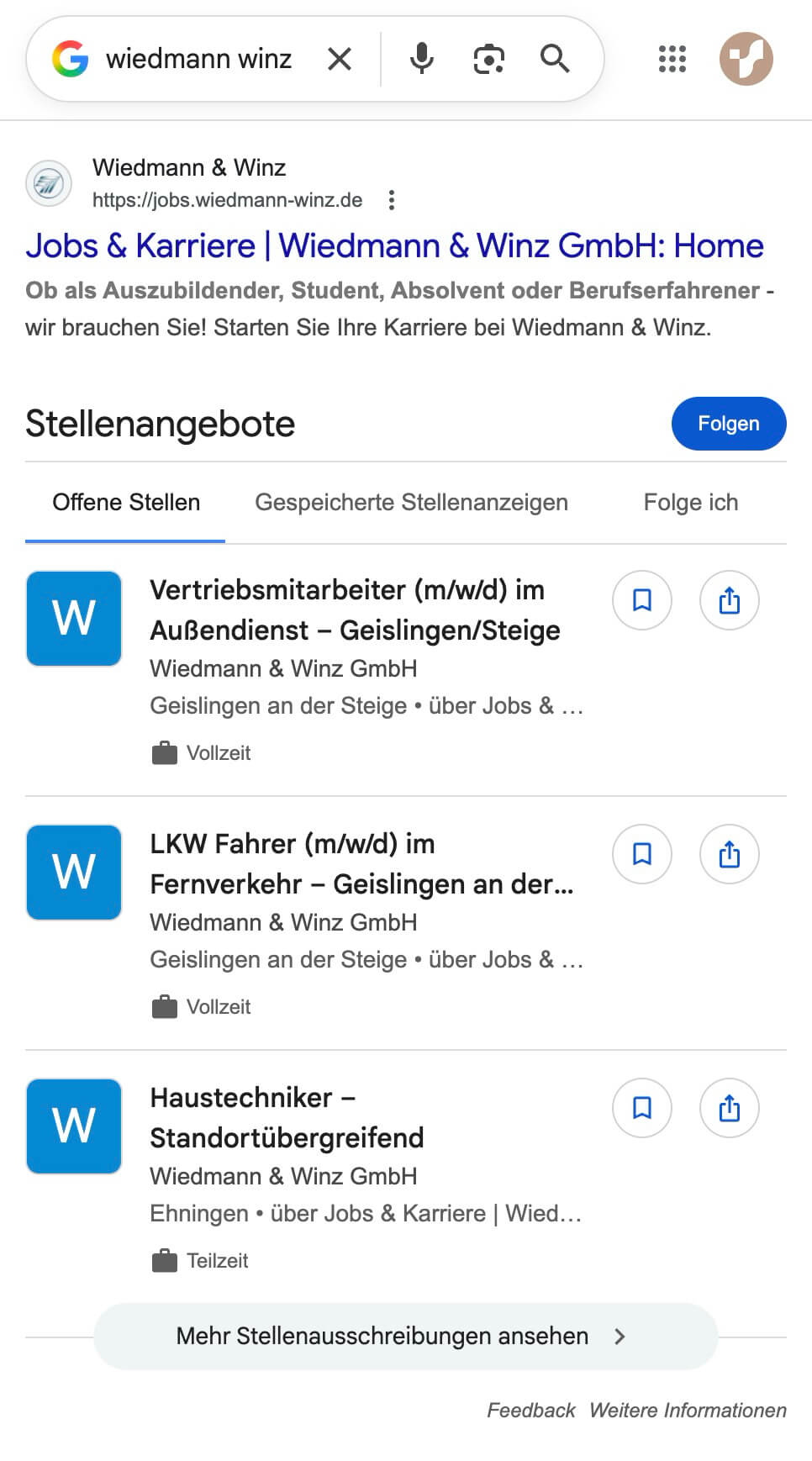Open the Jobs & Karriere Wiedmann & Winz result
This screenshot has height=1461, width=812.
click(393, 245)
